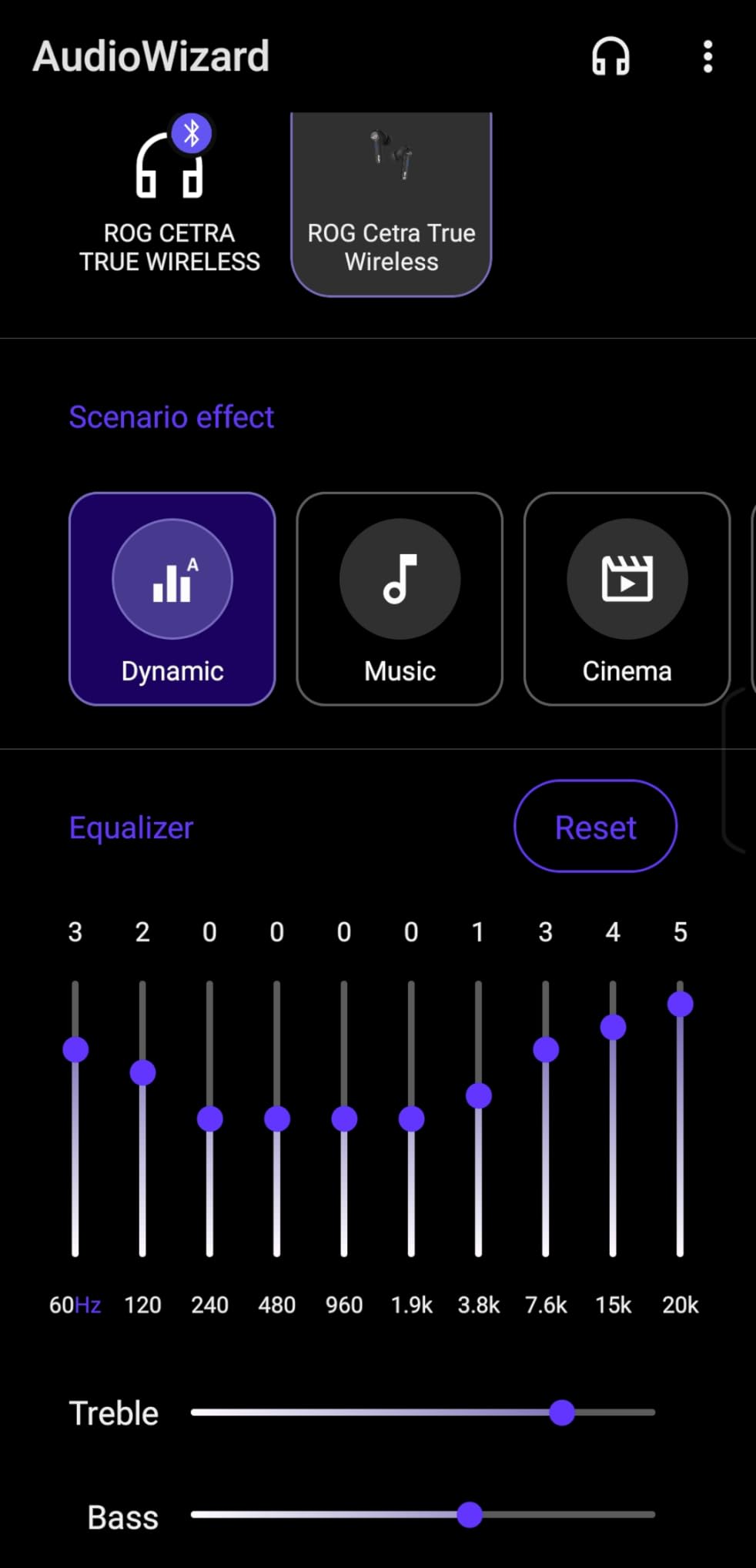
Task: Choose the Dynamic scenario effect
Action: point(172,599)
